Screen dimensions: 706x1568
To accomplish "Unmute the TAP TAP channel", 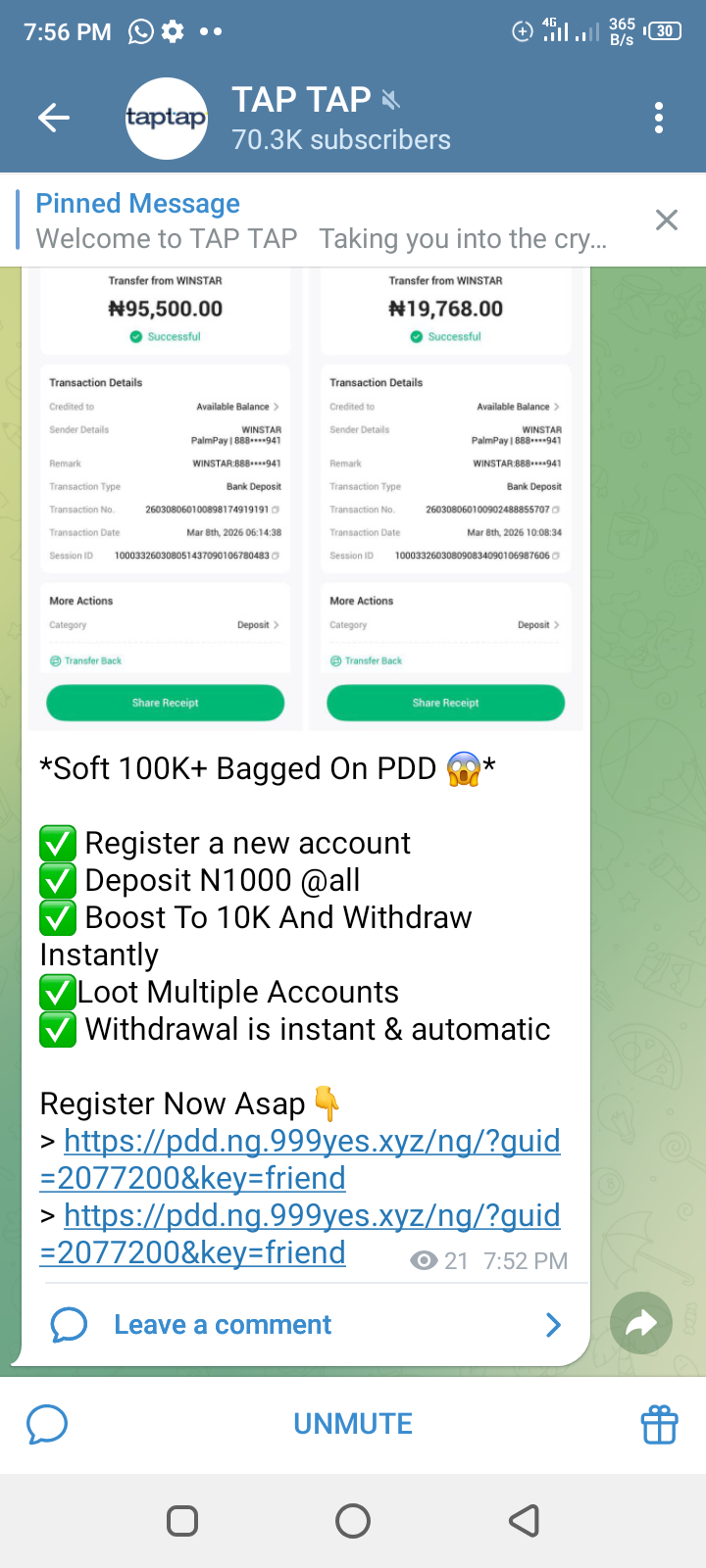I will click(x=353, y=1424).
